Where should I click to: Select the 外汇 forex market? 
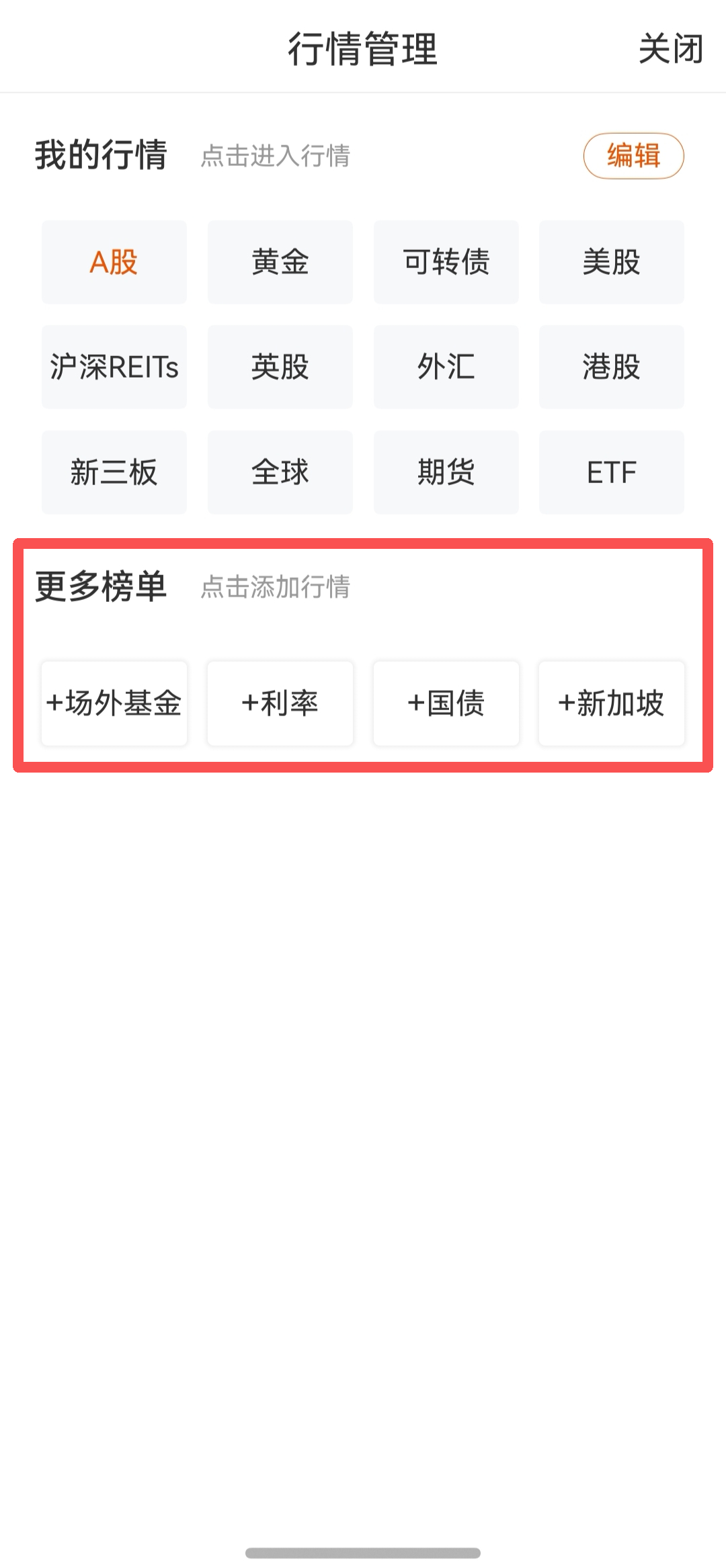tap(445, 367)
